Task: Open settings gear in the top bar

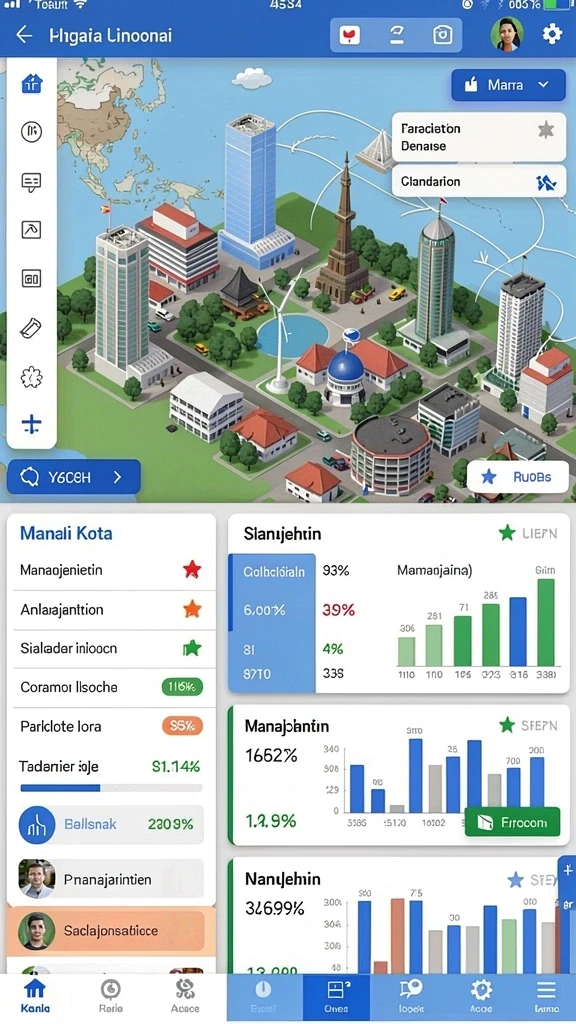Action: (552, 34)
